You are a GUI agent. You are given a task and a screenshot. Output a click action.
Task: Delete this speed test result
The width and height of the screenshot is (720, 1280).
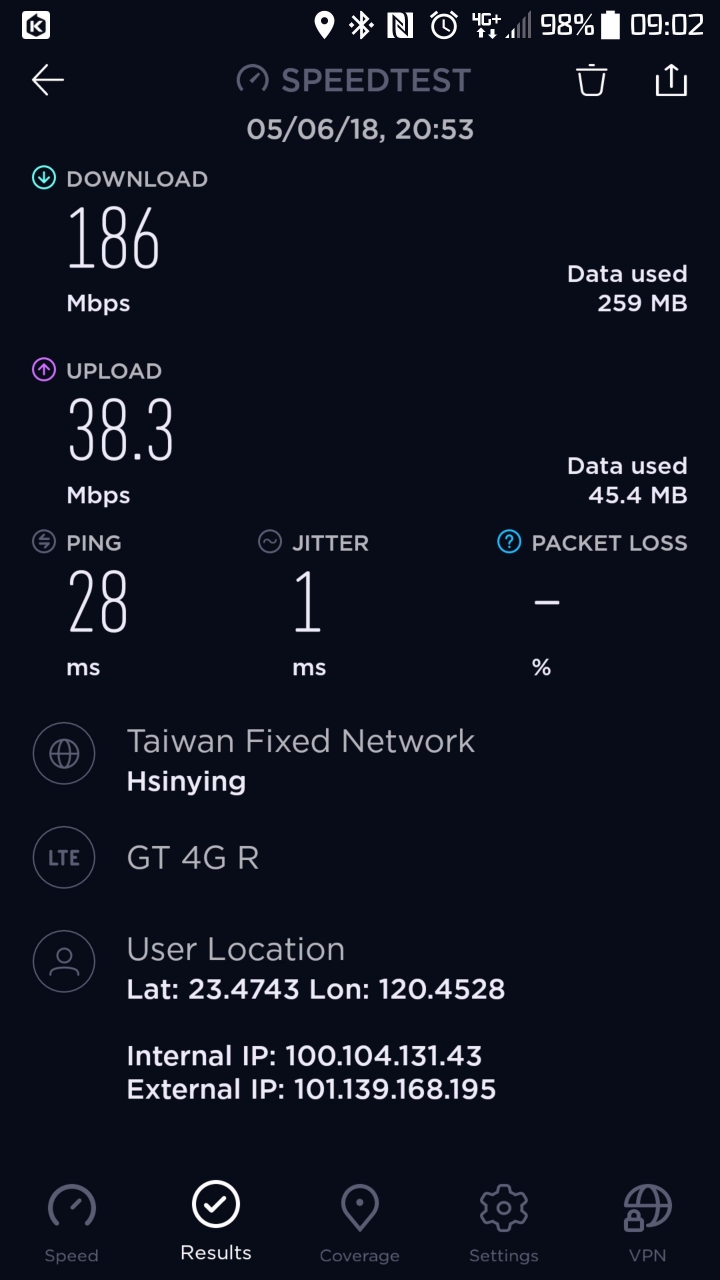[591, 80]
